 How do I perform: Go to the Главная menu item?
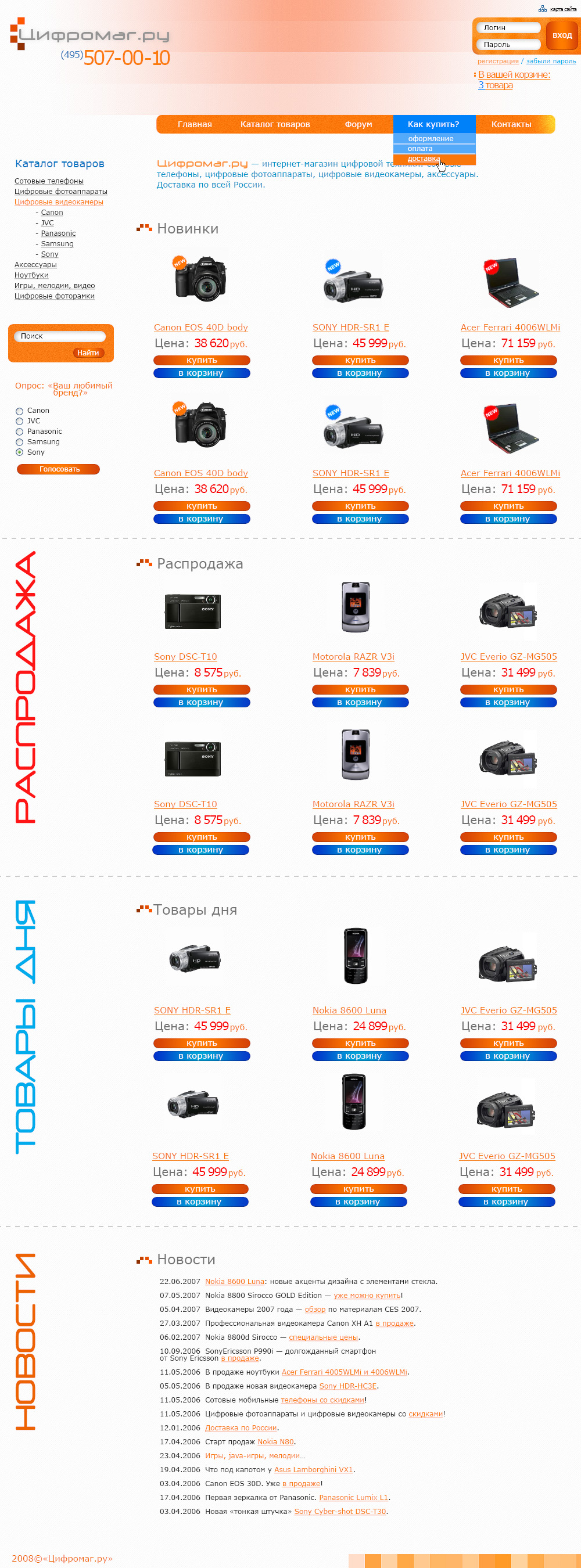click(x=194, y=124)
